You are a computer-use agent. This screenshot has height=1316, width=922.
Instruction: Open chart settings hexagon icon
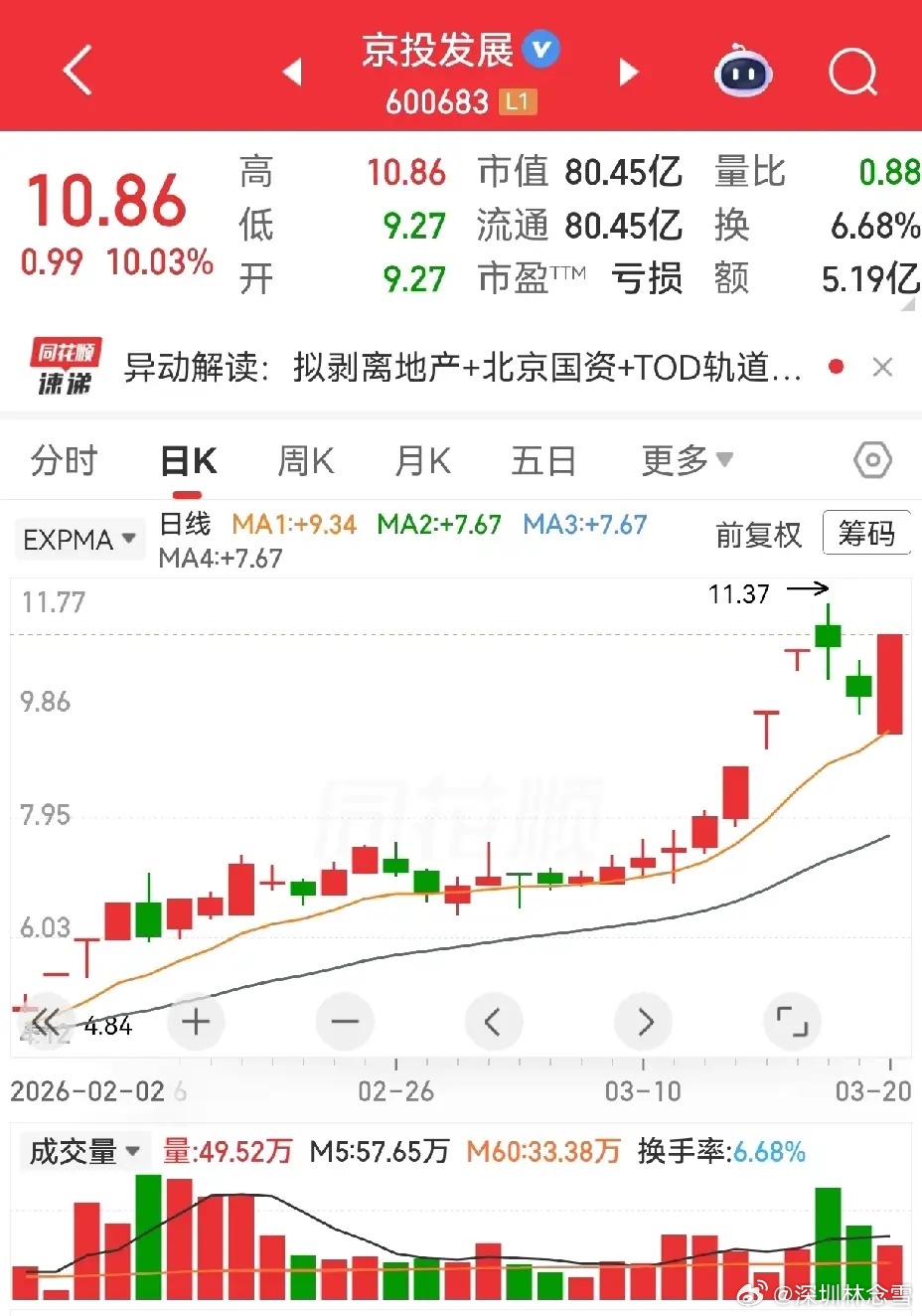point(872,460)
